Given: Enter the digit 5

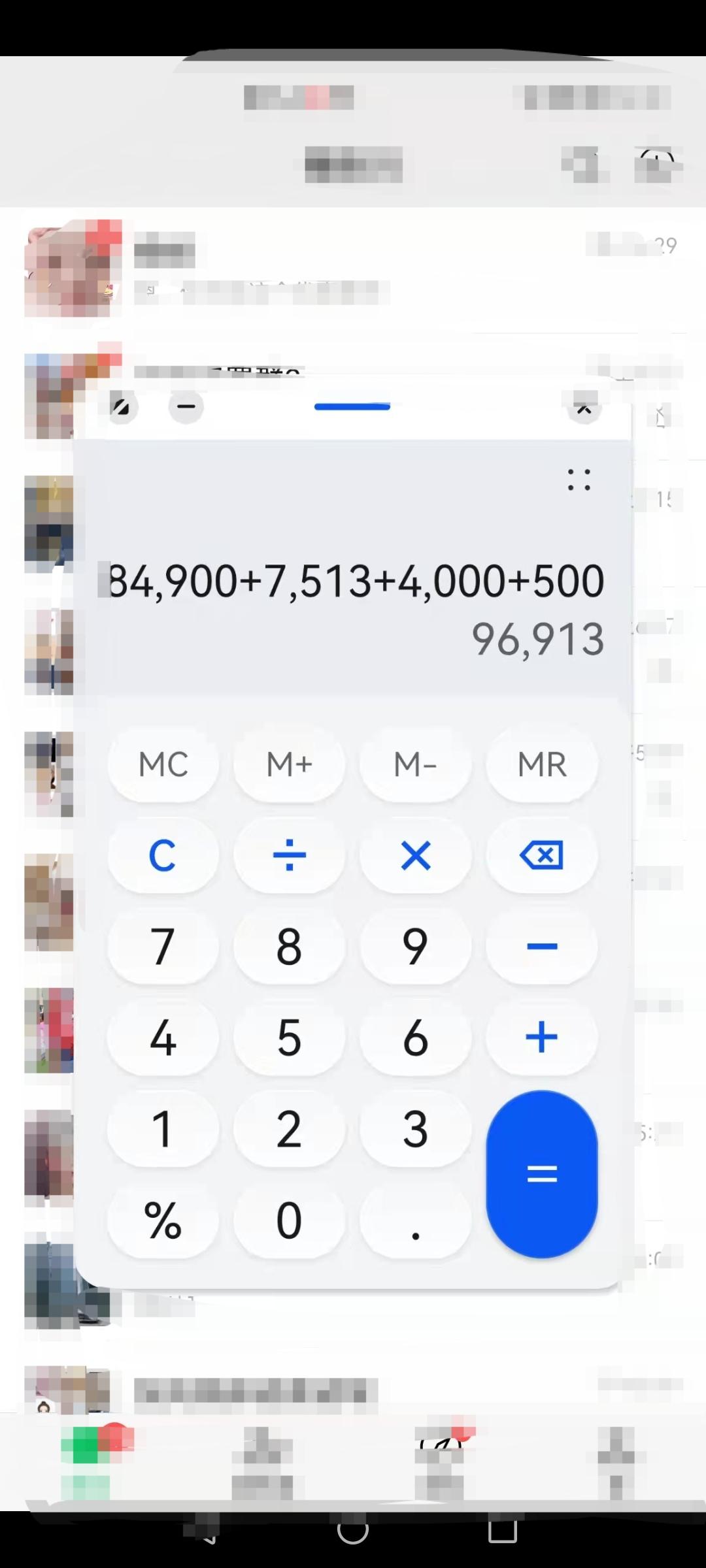Looking at the screenshot, I should [289, 1037].
